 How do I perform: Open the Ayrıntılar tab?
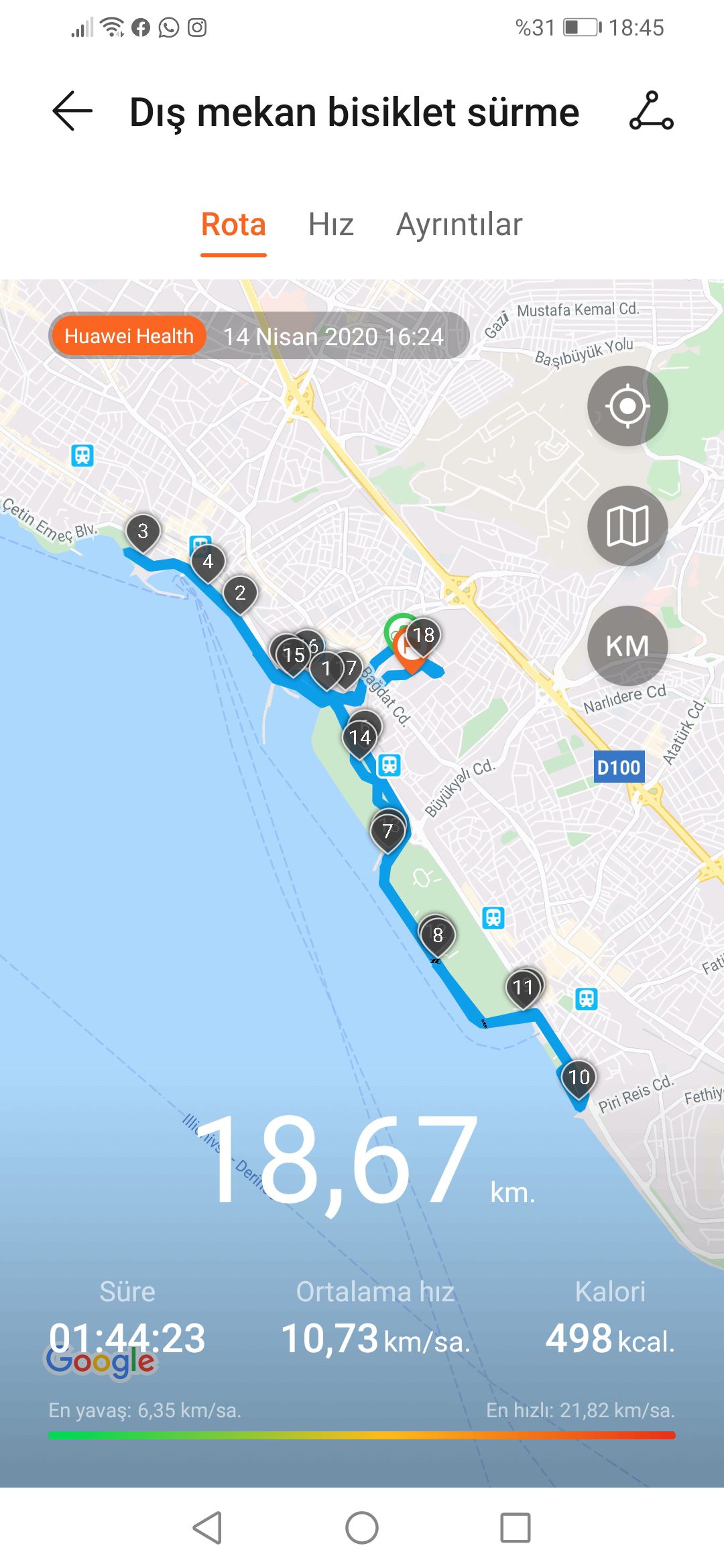pyautogui.click(x=459, y=224)
